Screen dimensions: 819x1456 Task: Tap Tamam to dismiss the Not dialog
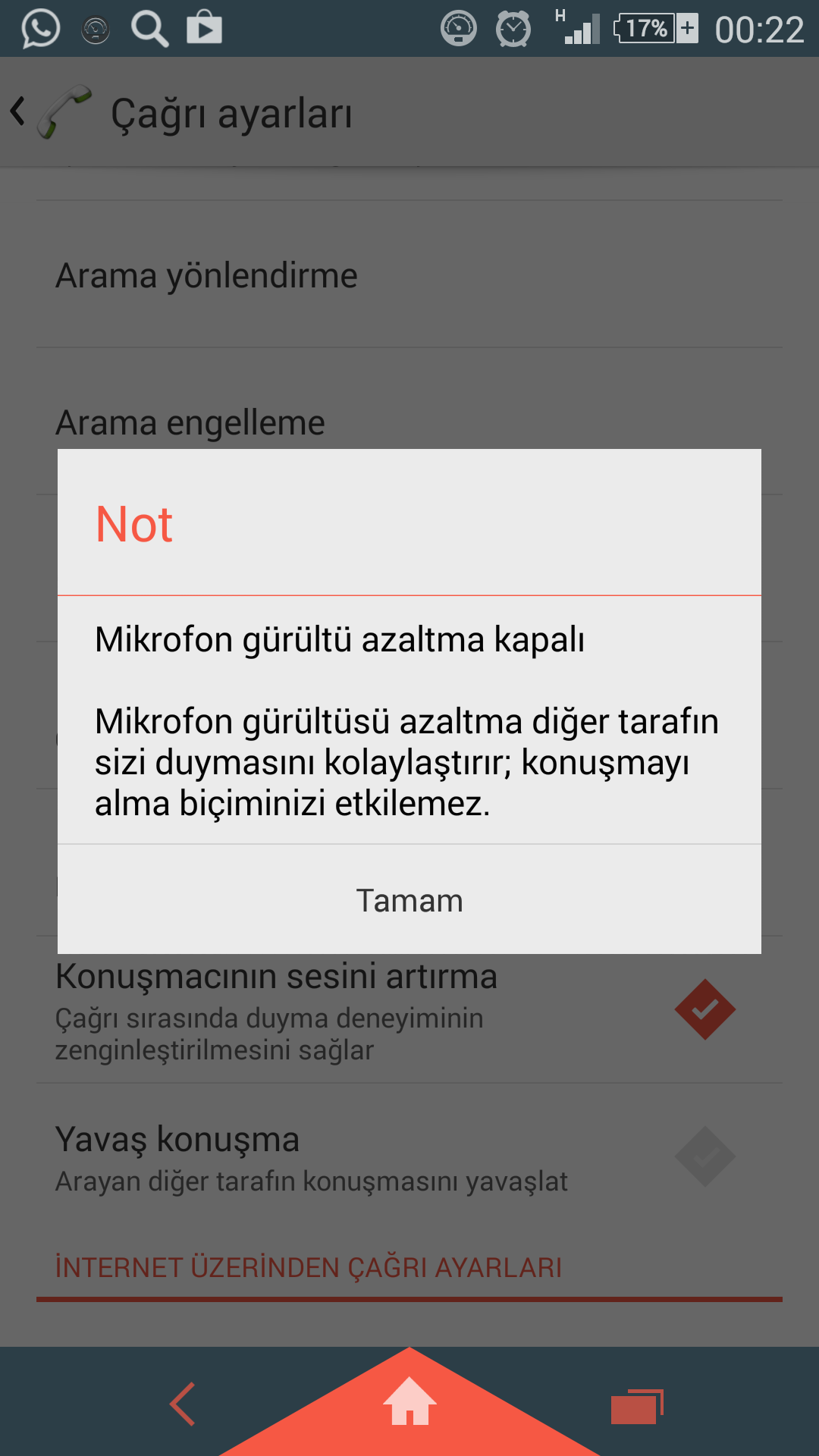point(409,900)
